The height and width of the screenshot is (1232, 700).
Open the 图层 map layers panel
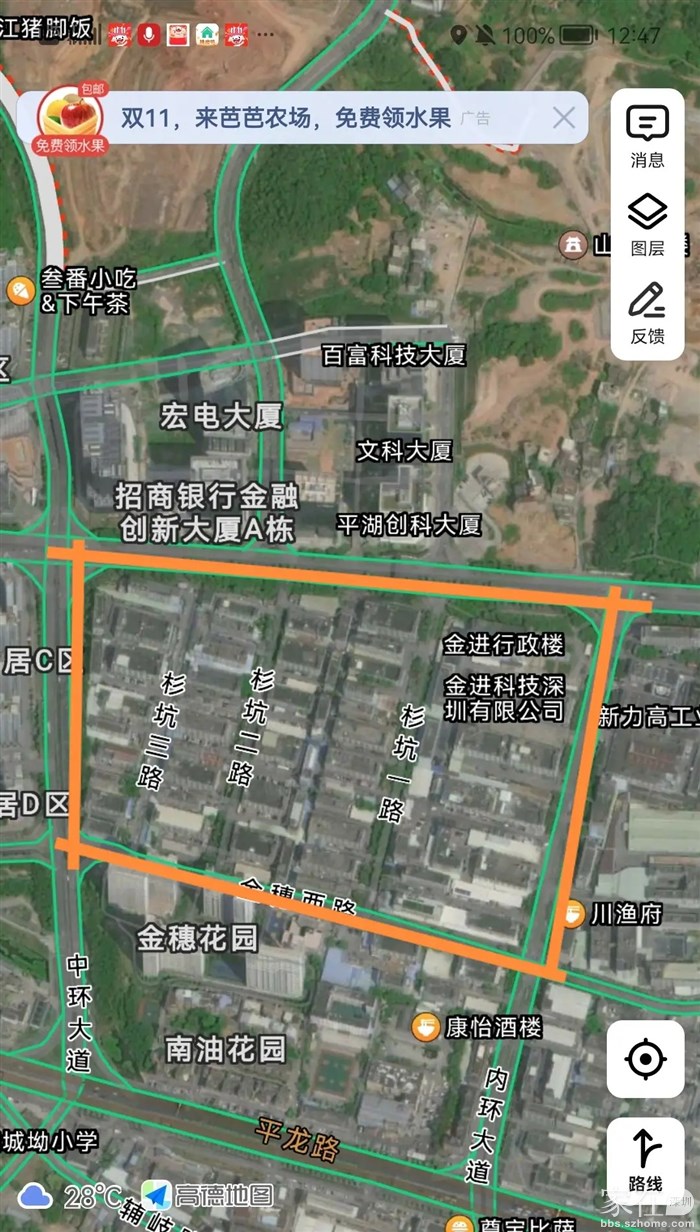coord(647,224)
